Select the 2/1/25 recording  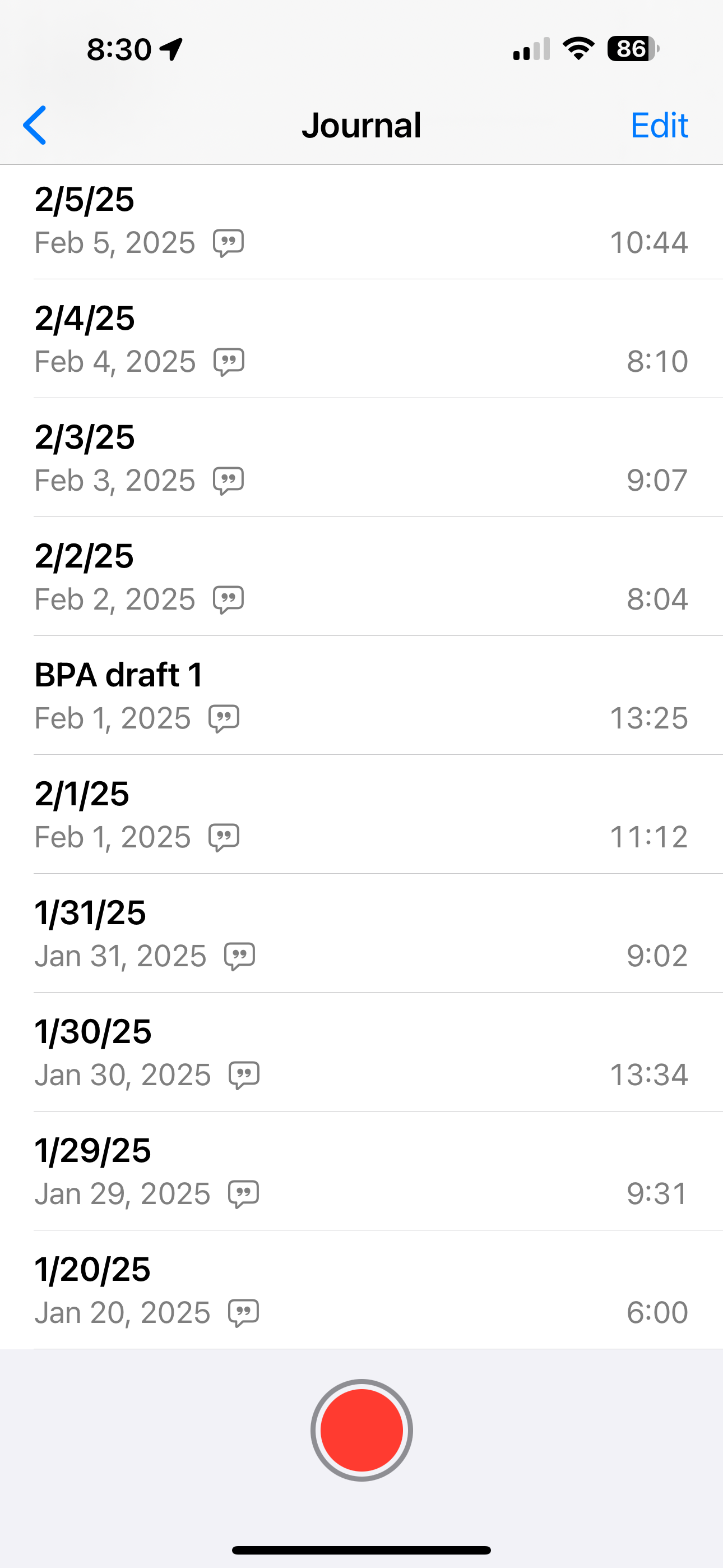click(361, 814)
